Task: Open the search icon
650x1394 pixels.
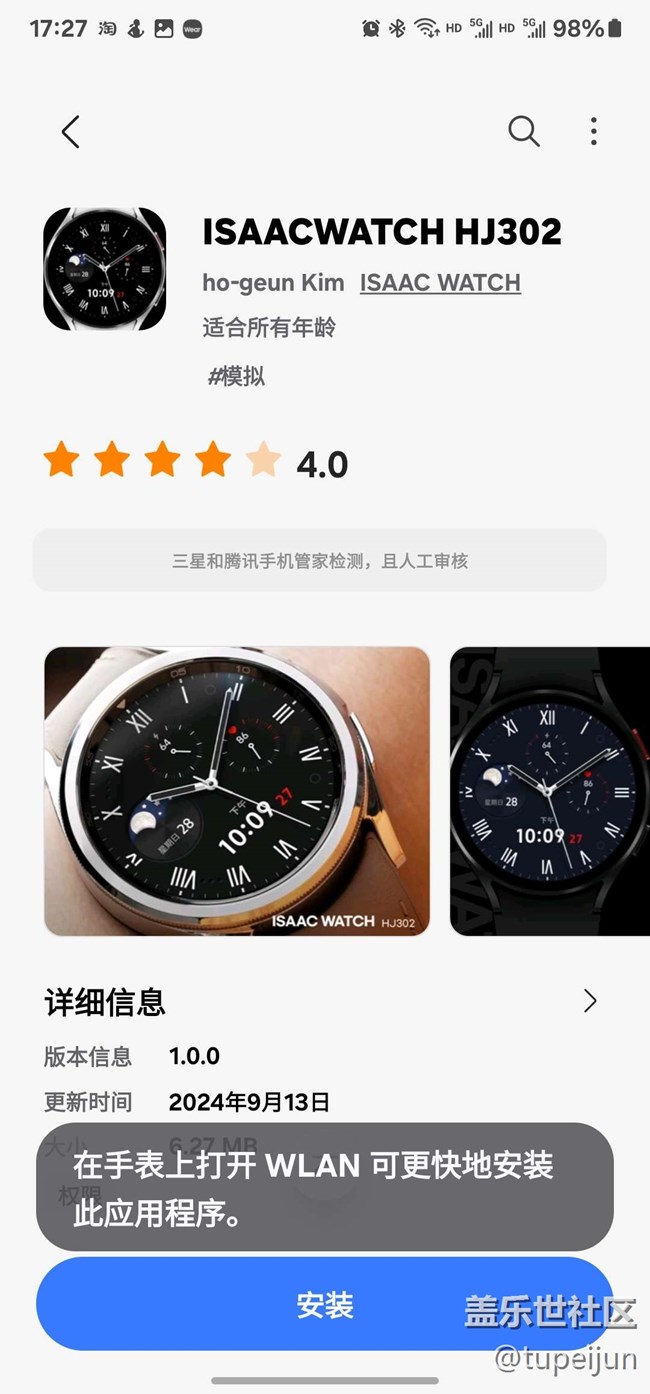Action: (523, 131)
